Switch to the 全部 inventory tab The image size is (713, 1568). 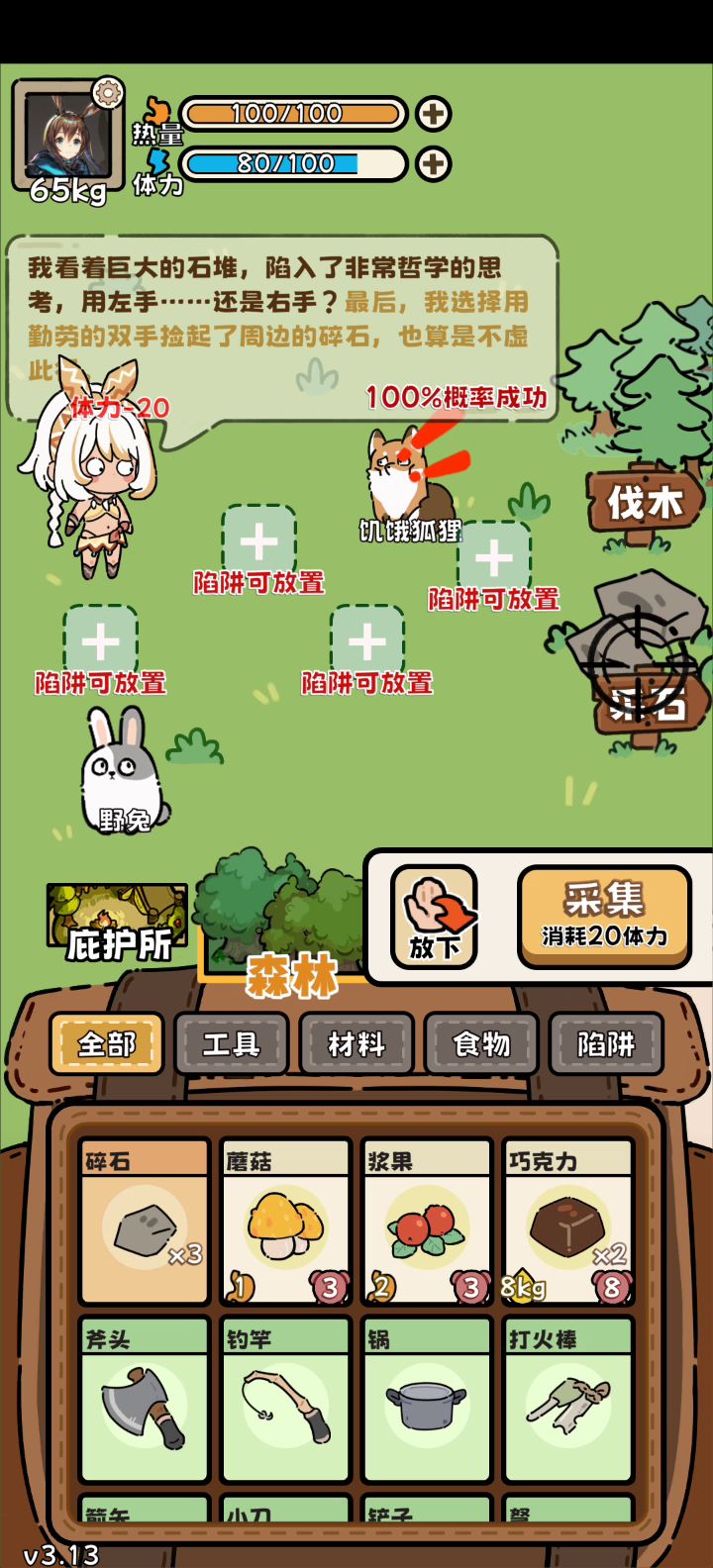pos(107,1043)
